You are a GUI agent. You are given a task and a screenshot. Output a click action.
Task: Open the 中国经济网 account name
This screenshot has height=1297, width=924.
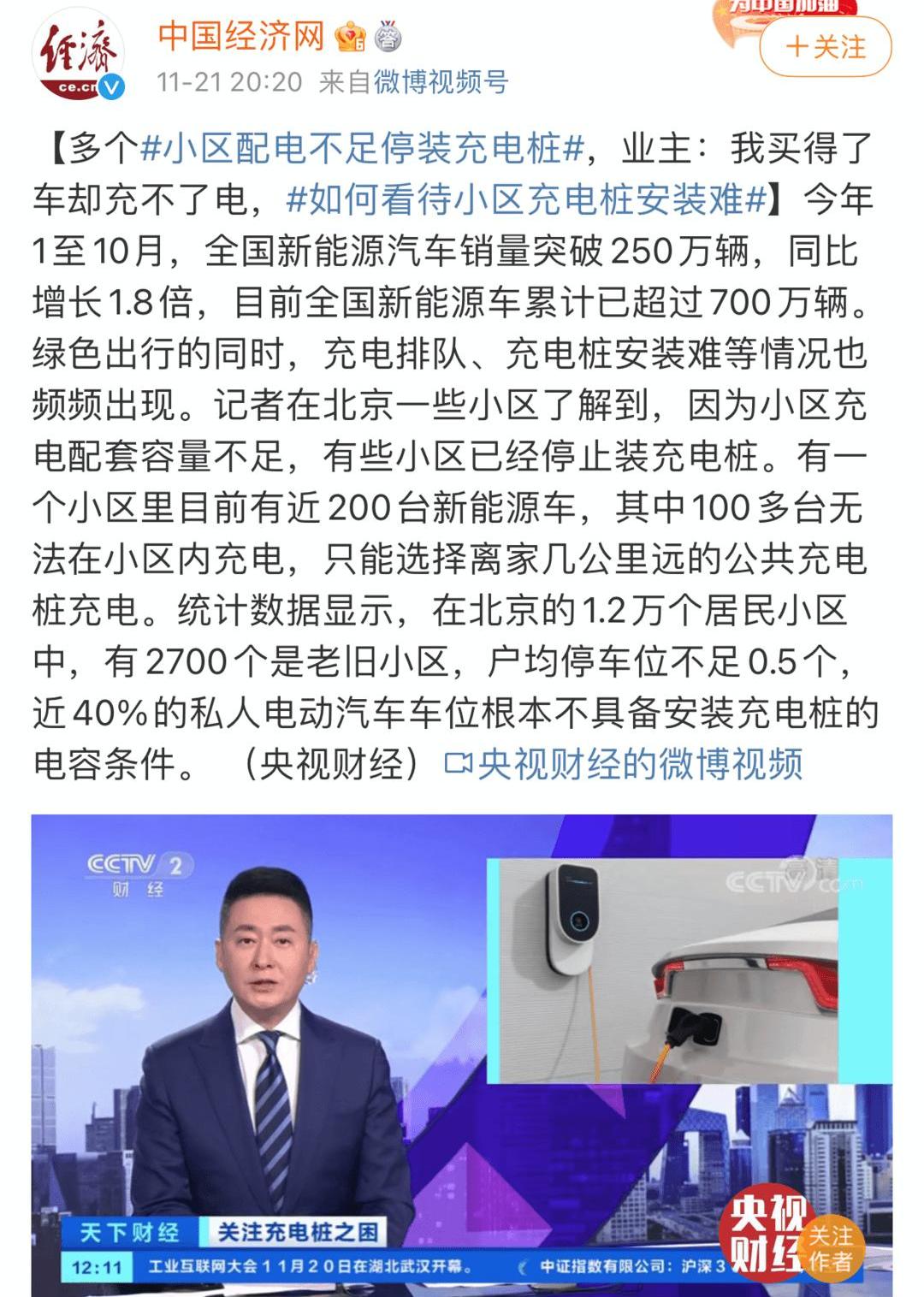coord(241,37)
